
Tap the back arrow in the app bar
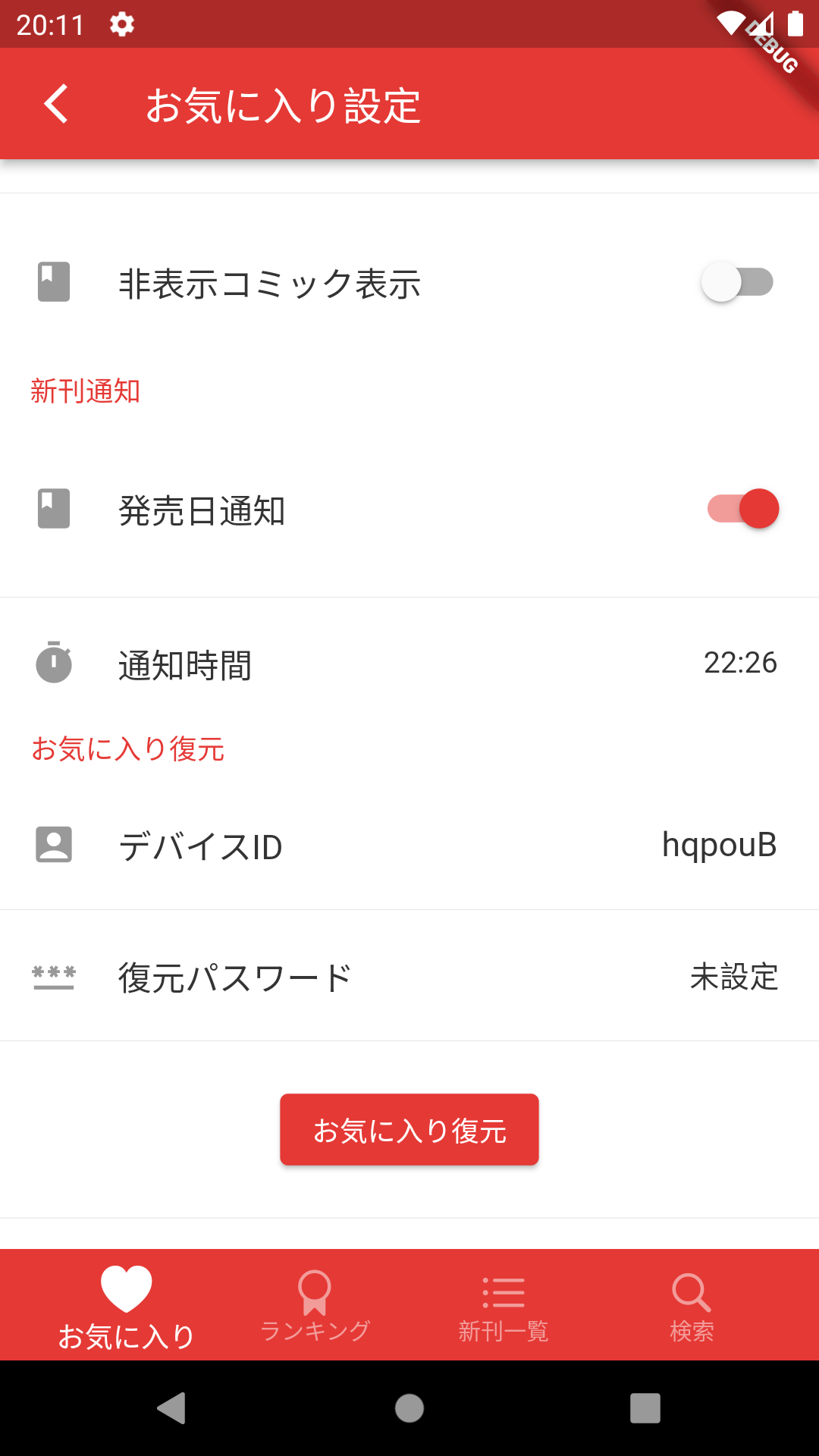[x=55, y=104]
